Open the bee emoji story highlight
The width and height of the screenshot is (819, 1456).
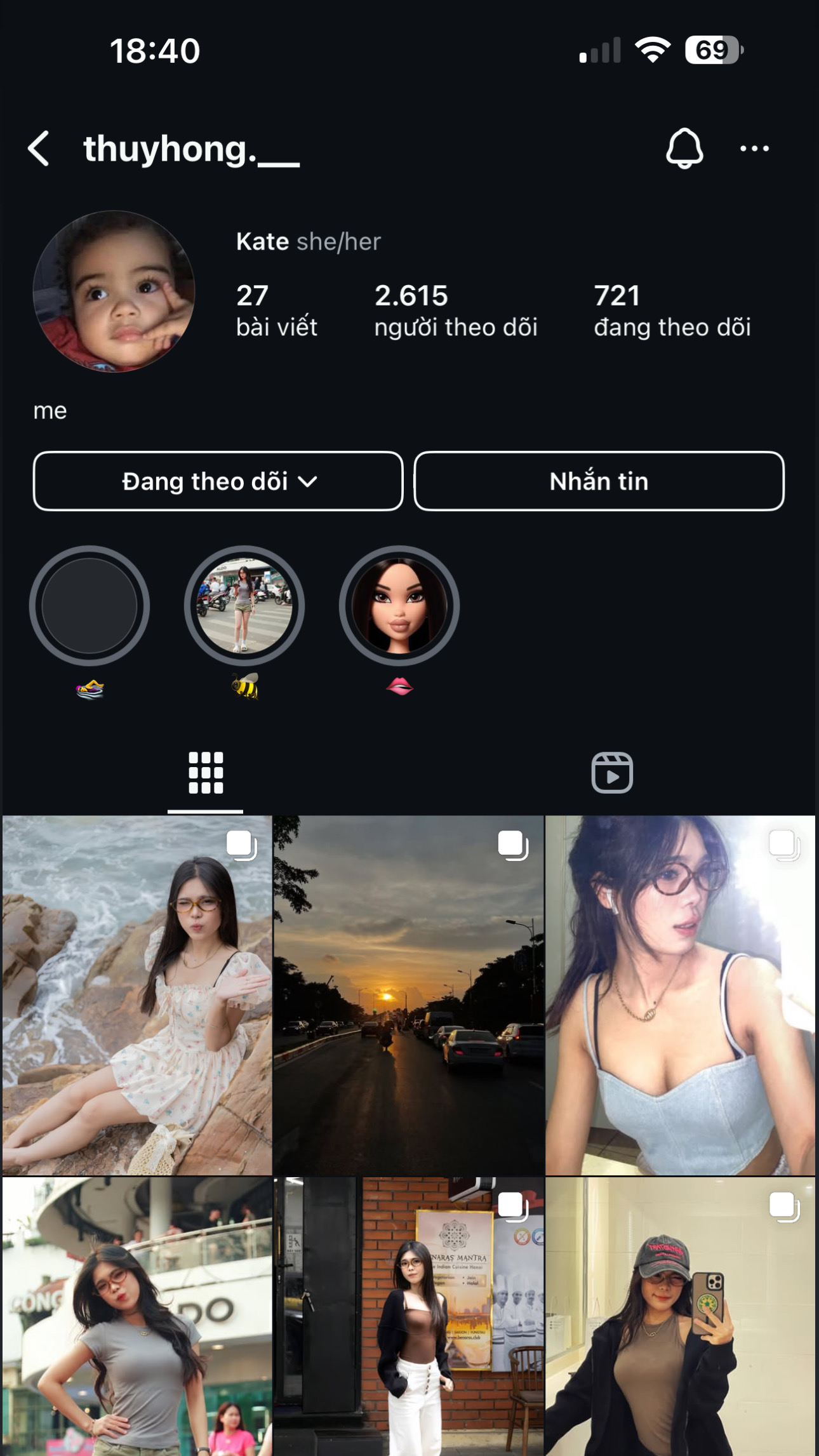pos(244,606)
